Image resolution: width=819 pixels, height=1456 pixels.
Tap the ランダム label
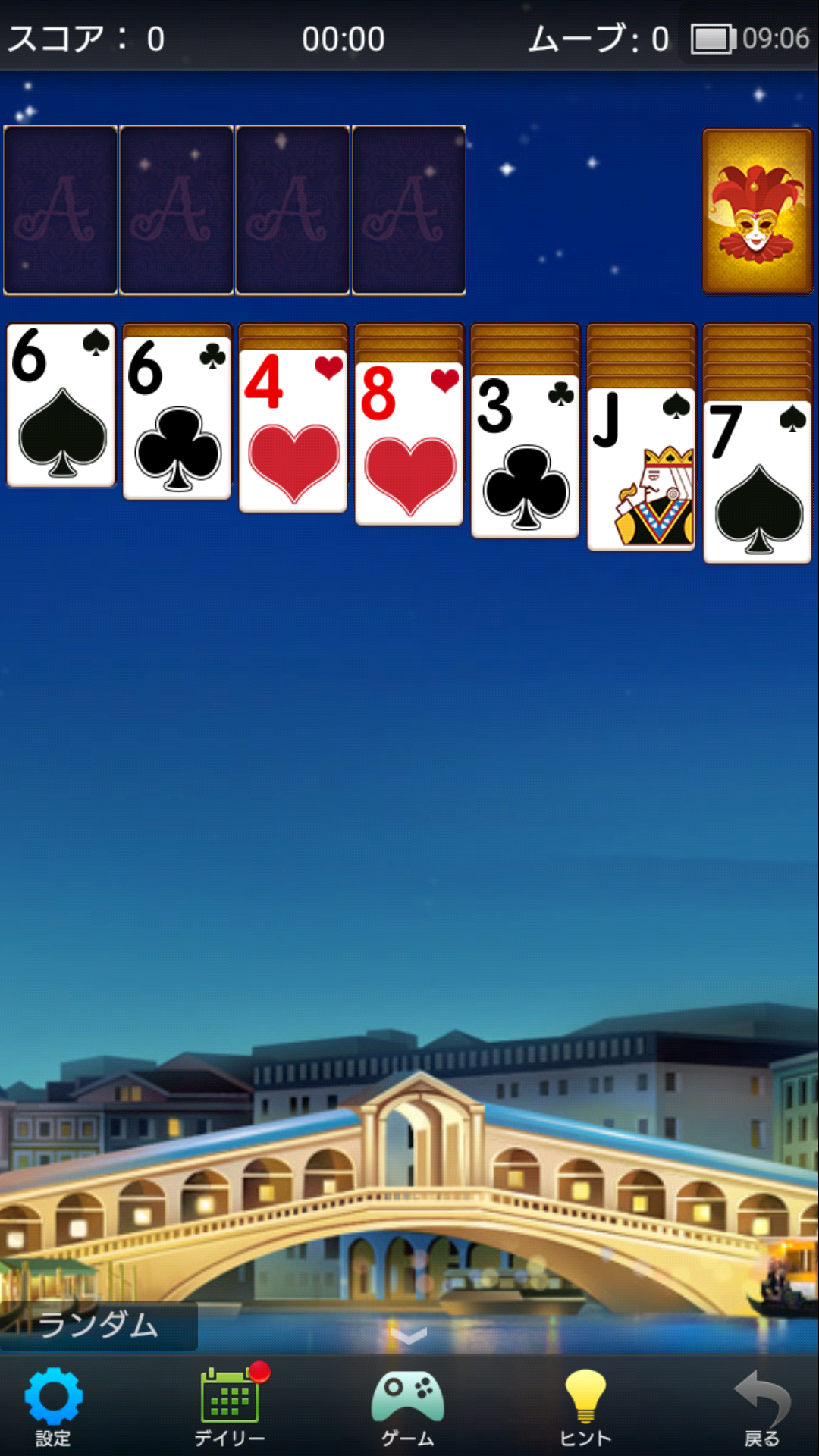[98, 1326]
